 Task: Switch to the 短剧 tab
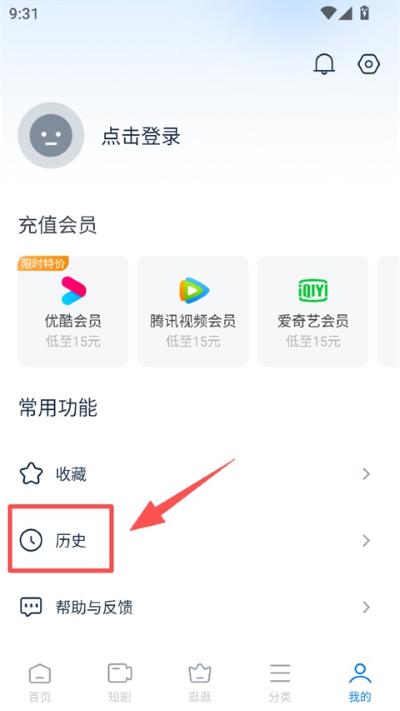120,682
